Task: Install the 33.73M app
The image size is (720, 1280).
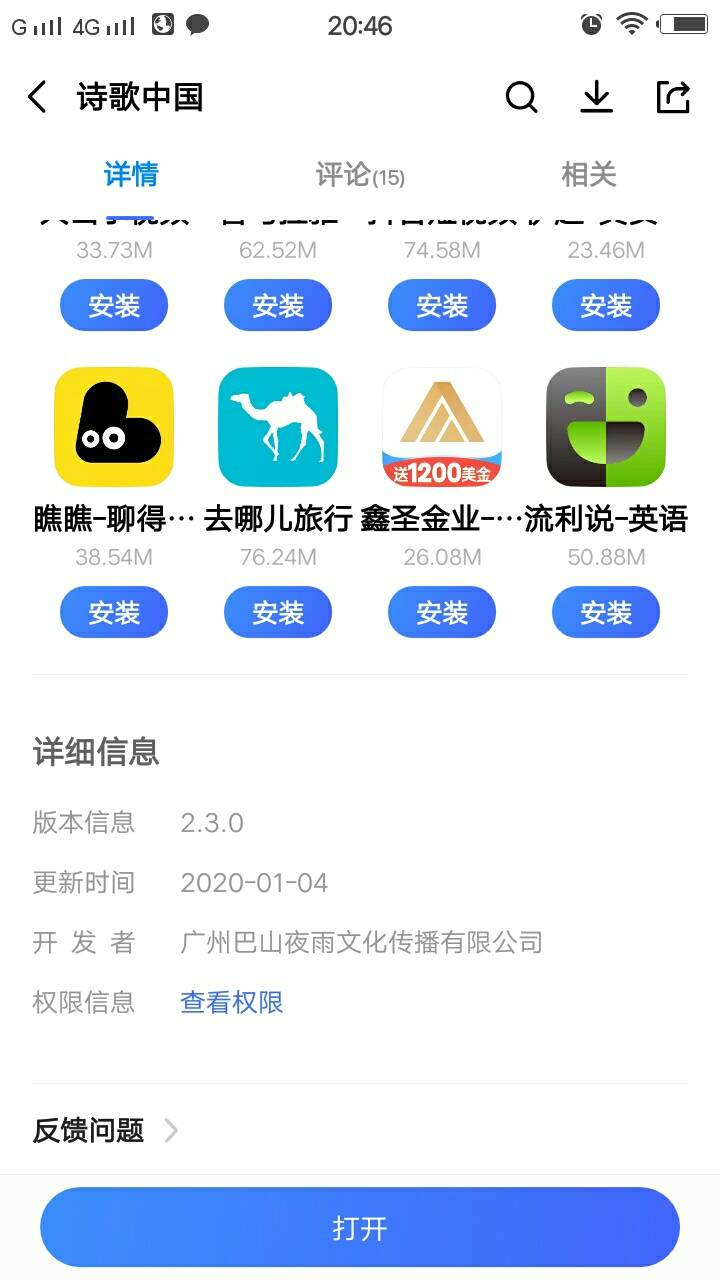Action: pyautogui.click(x=114, y=305)
